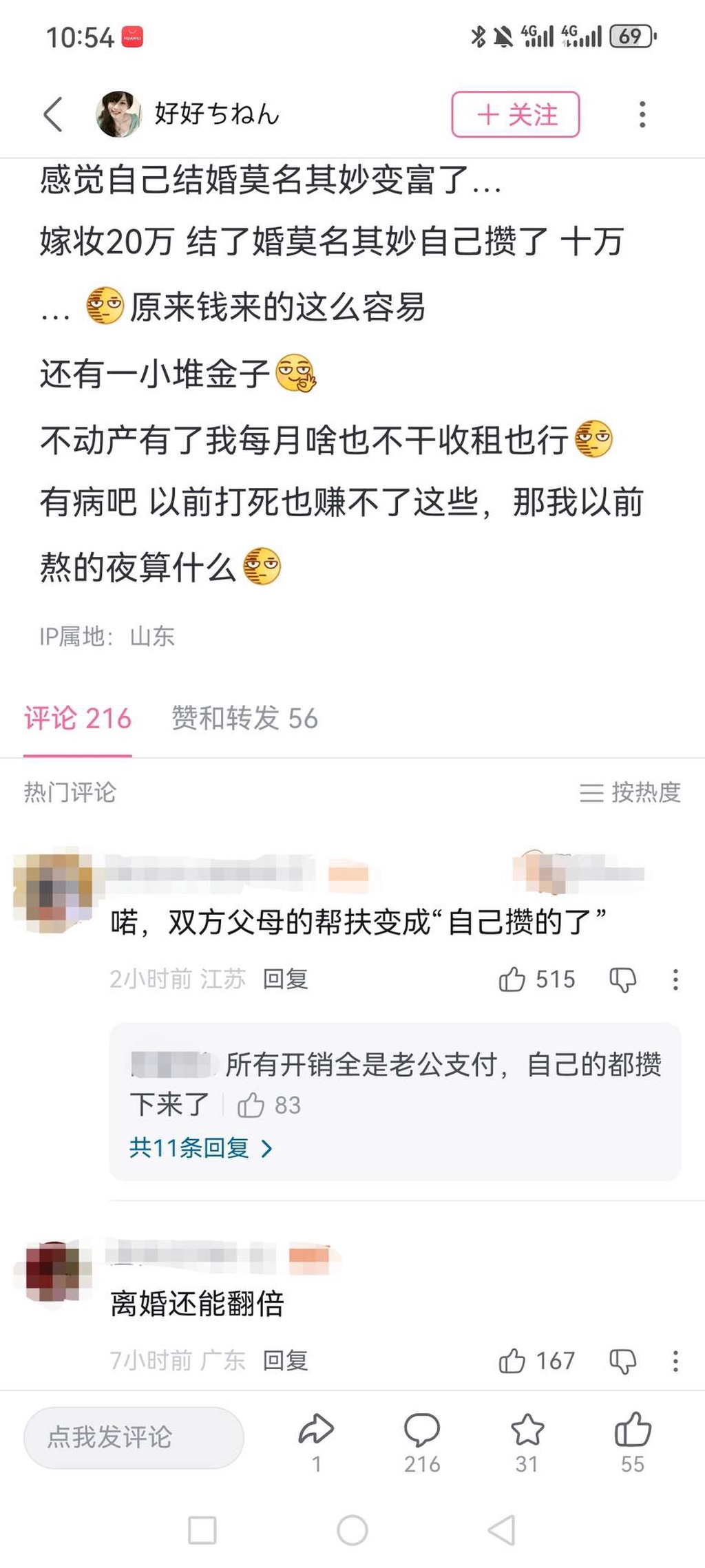The width and height of the screenshot is (705, 1568).
Task: Follow the author with 关注 button
Action: 515,114
